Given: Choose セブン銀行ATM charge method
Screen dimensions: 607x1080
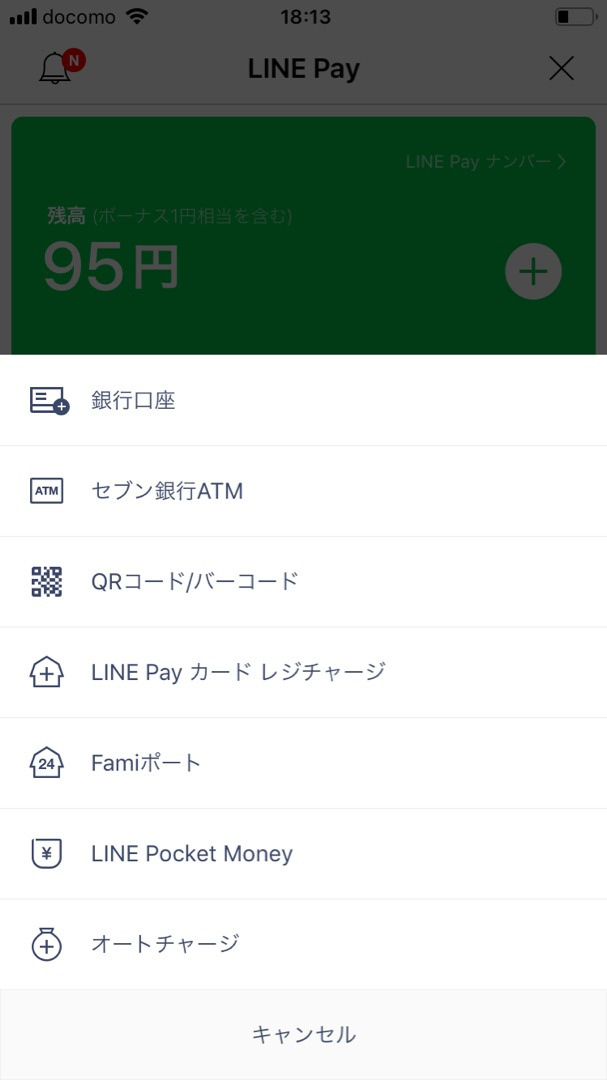Looking at the screenshot, I should tap(303, 491).
